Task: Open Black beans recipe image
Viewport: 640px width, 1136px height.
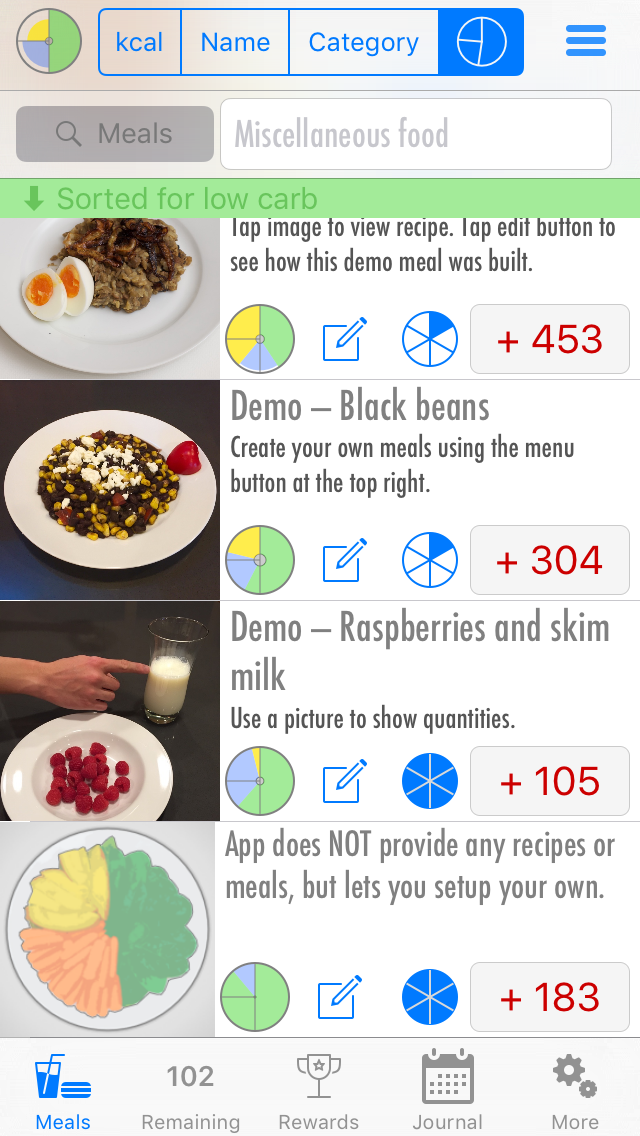Action: point(109,490)
